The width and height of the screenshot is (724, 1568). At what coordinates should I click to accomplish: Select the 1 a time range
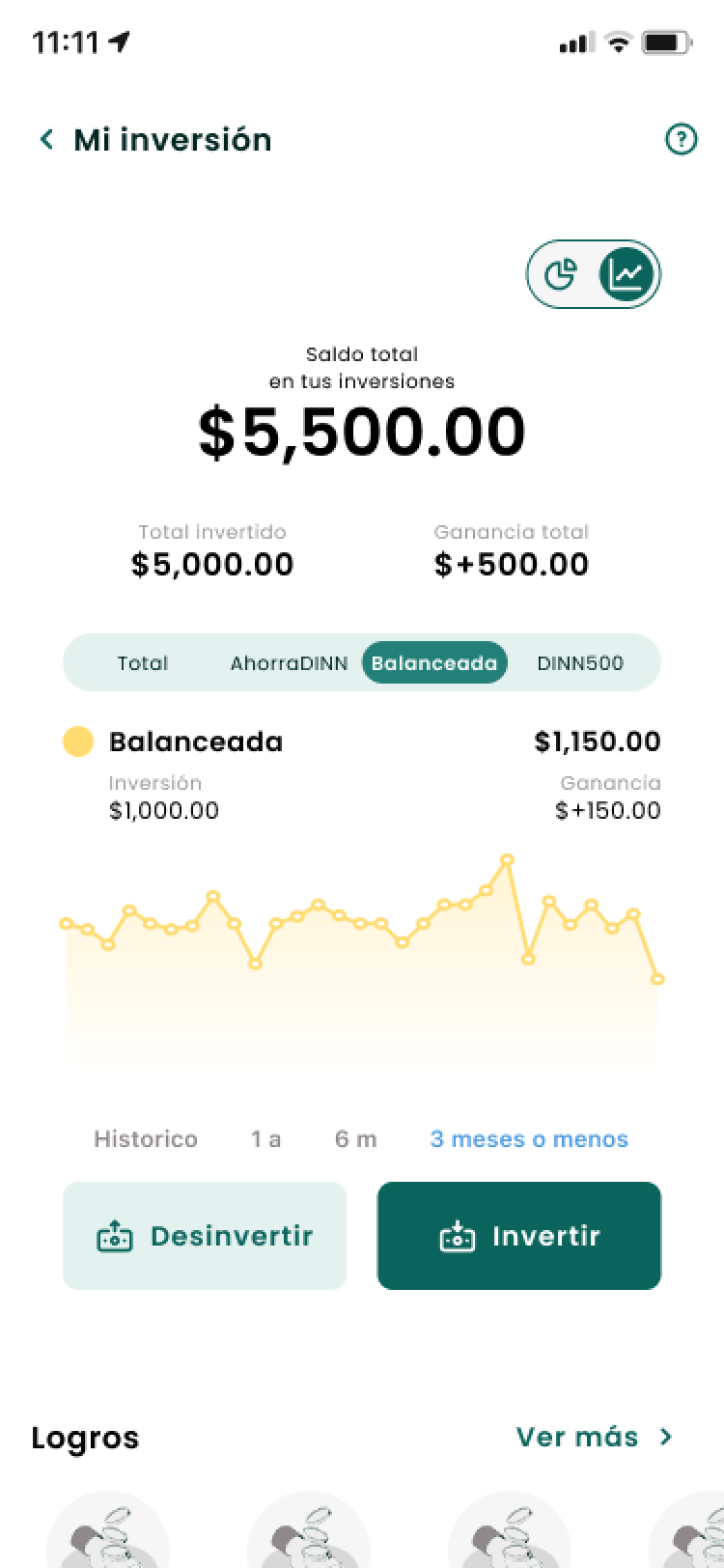coord(265,1139)
